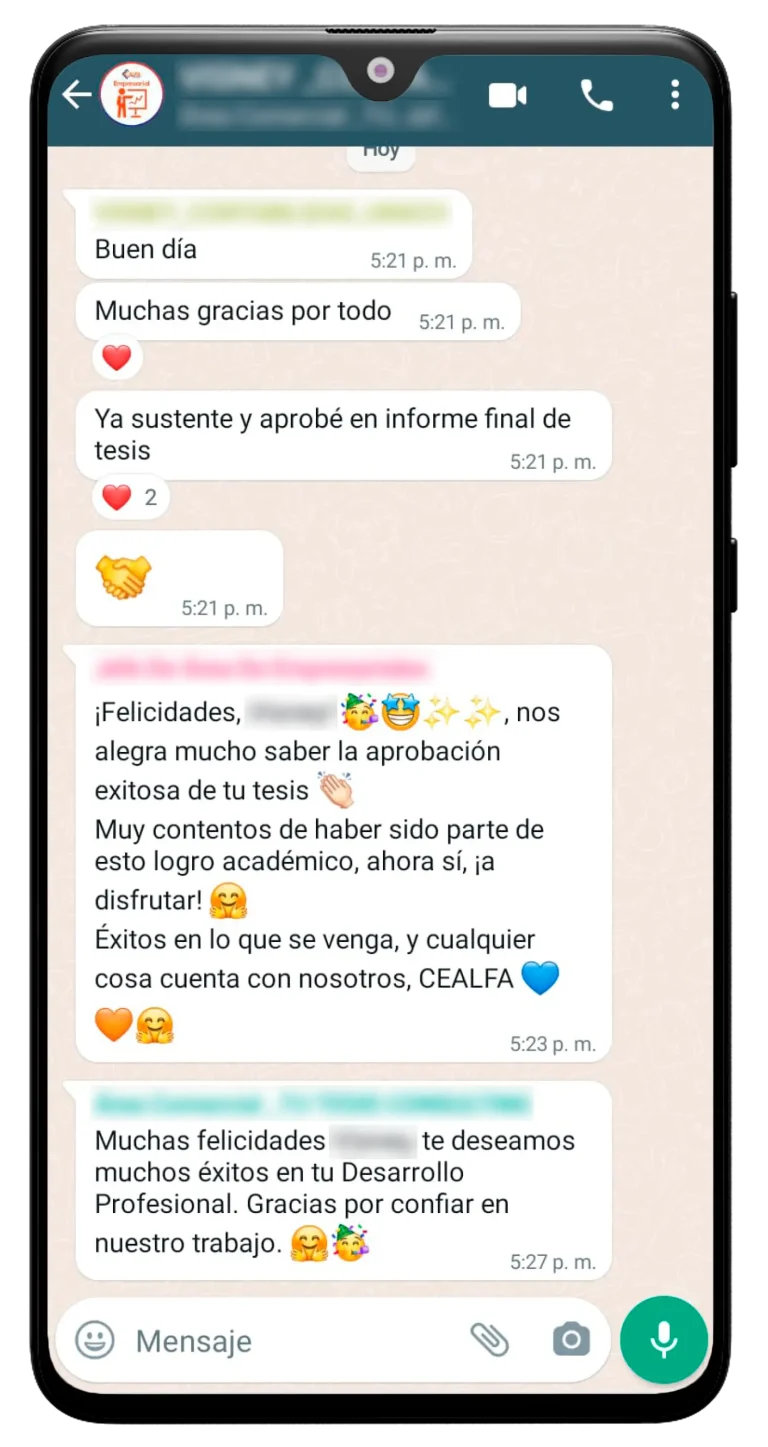Open the camera from message bar
The width and height of the screenshot is (768, 1447).
tap(571, 1339)
